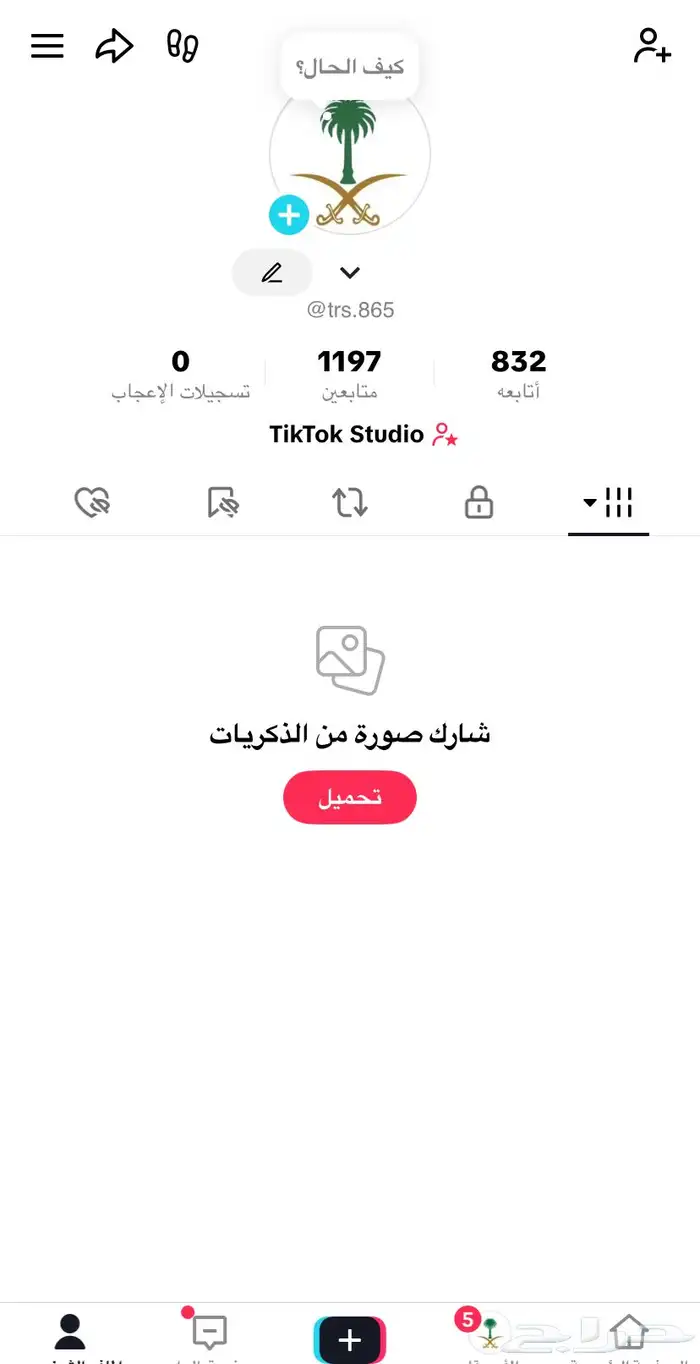700x1364 pixels.
Task: Switch to the private videos lock tab
Action: 479,503
